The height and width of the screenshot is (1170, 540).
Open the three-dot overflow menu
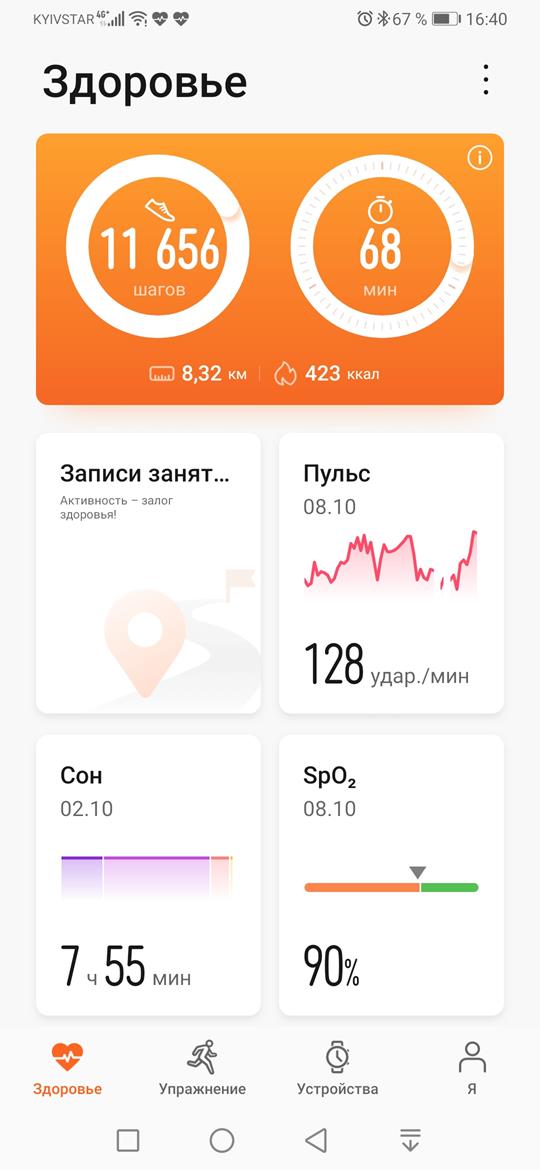click(x=486, y=80)
